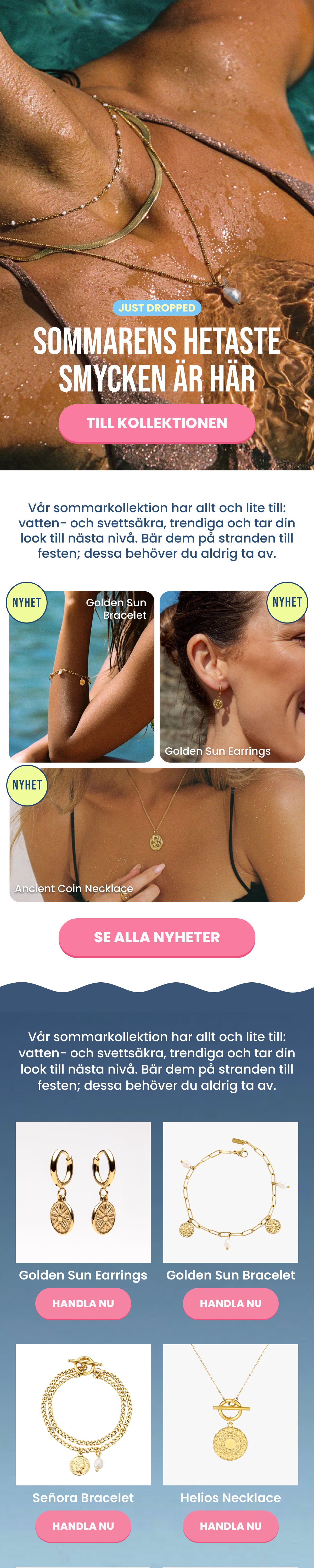Open the Ancient Coin Necklace photo tile

(157, 834)
